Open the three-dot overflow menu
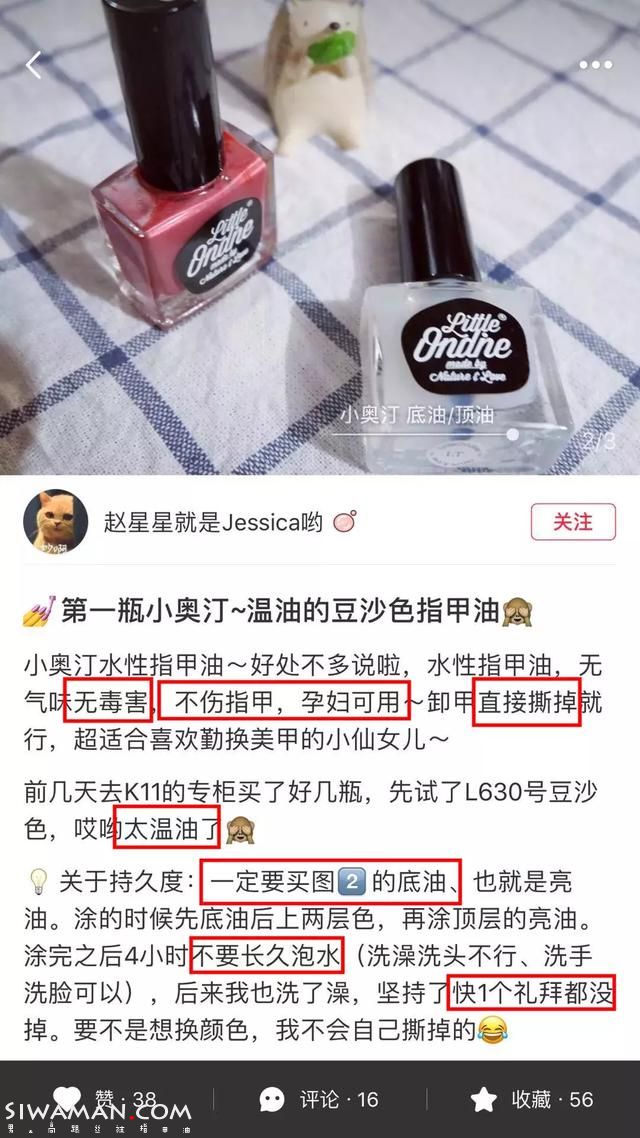 pos(595,66)
